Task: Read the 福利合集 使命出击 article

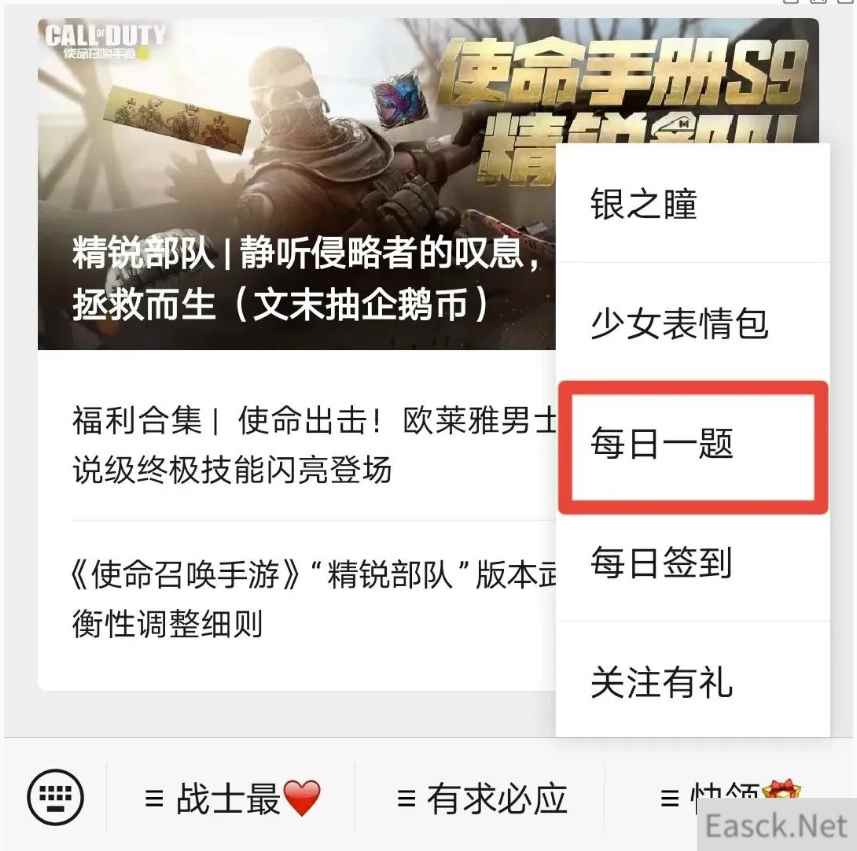Action: [300, 444]
